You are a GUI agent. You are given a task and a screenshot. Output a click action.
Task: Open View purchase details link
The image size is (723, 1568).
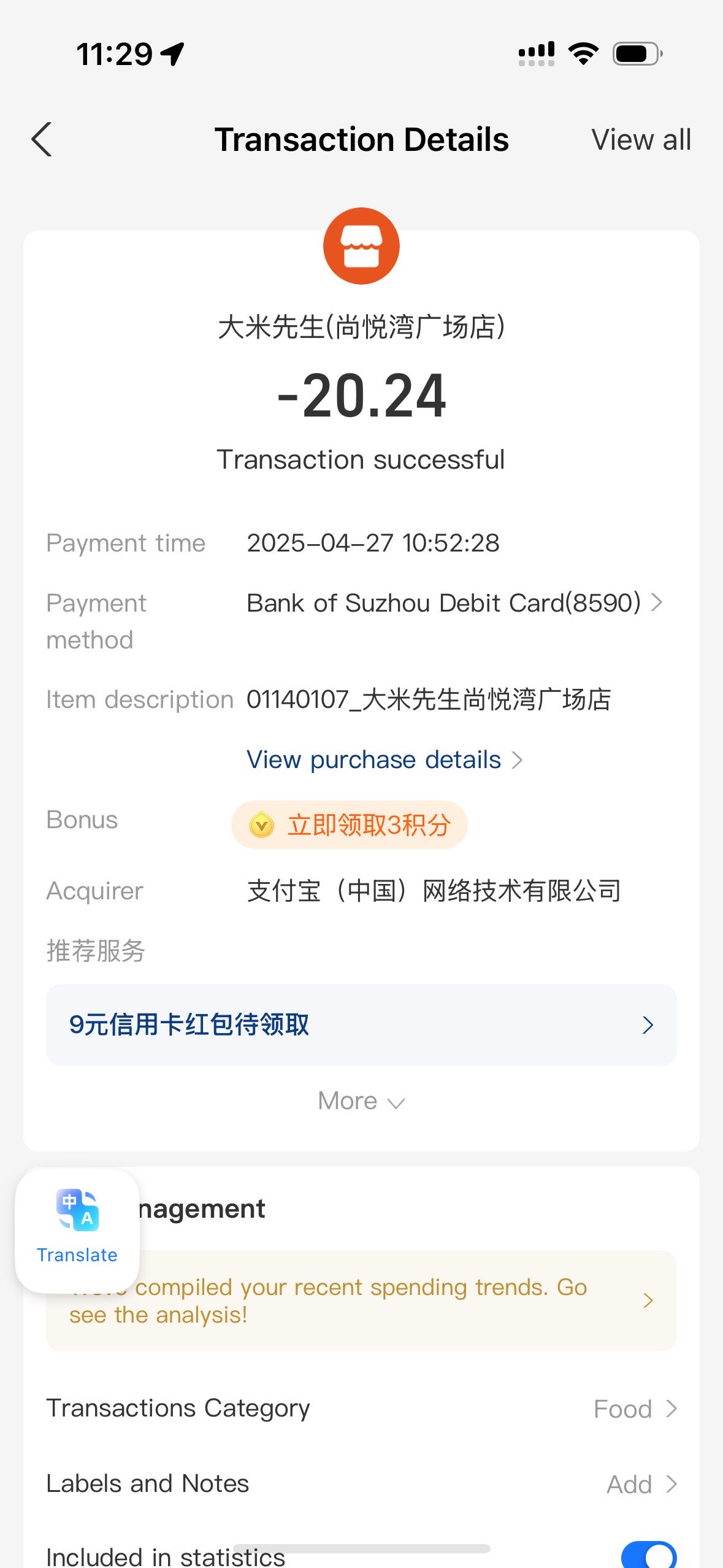[x=384, y=760]
